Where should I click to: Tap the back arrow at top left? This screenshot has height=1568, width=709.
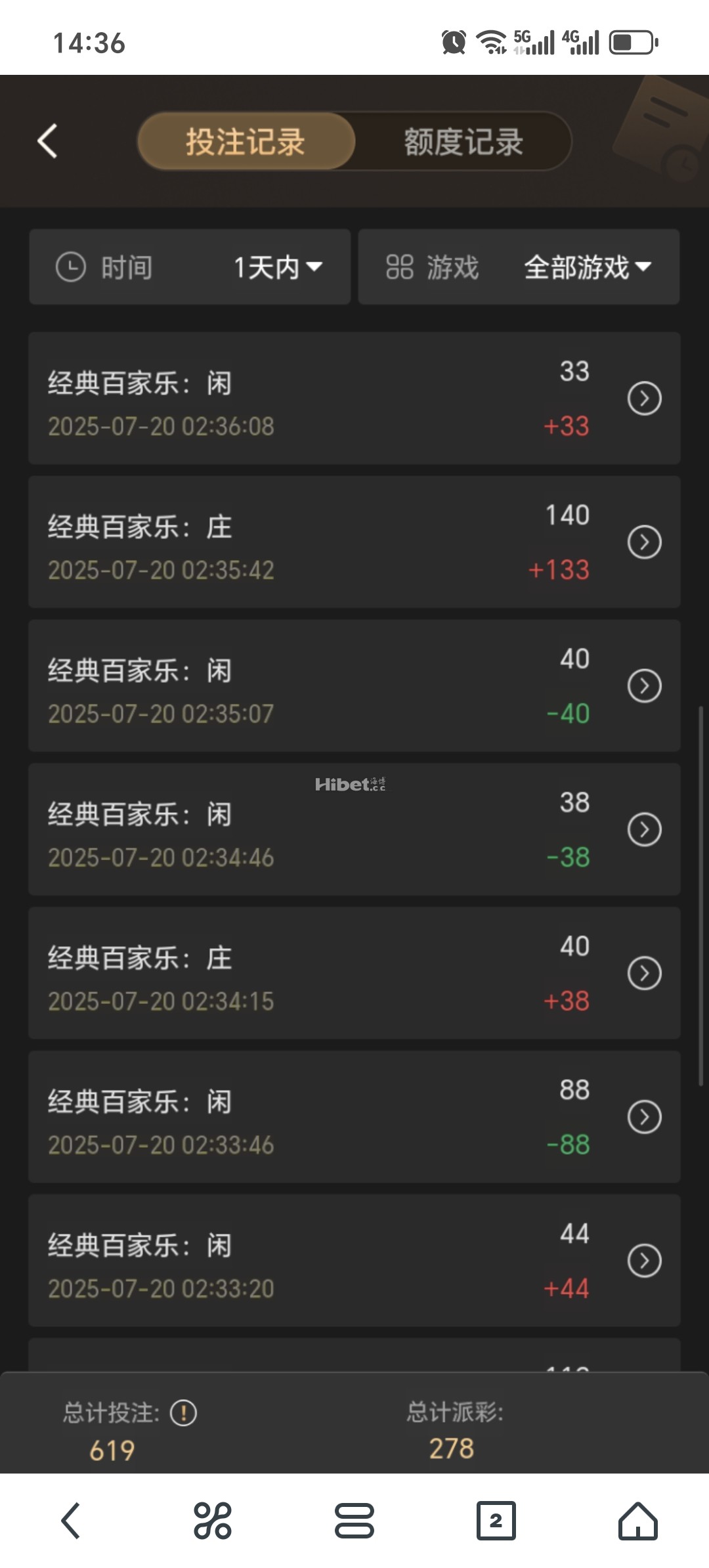(47, 142)
